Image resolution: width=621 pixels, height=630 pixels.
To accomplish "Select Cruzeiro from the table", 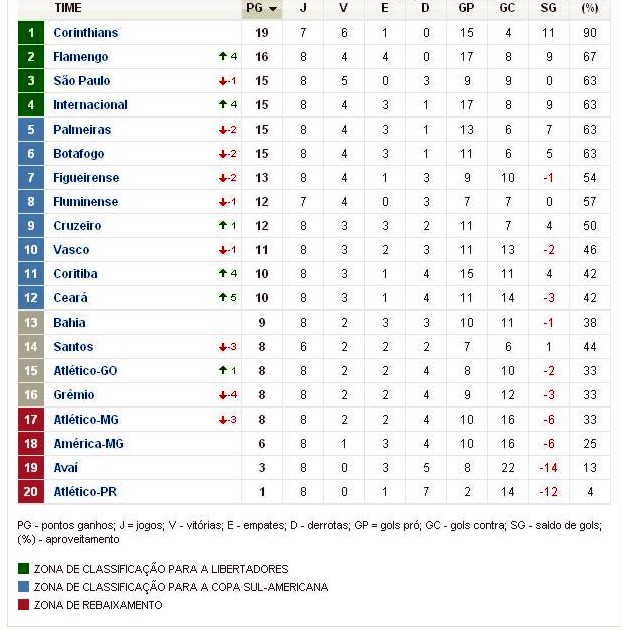I will point(77,226).
